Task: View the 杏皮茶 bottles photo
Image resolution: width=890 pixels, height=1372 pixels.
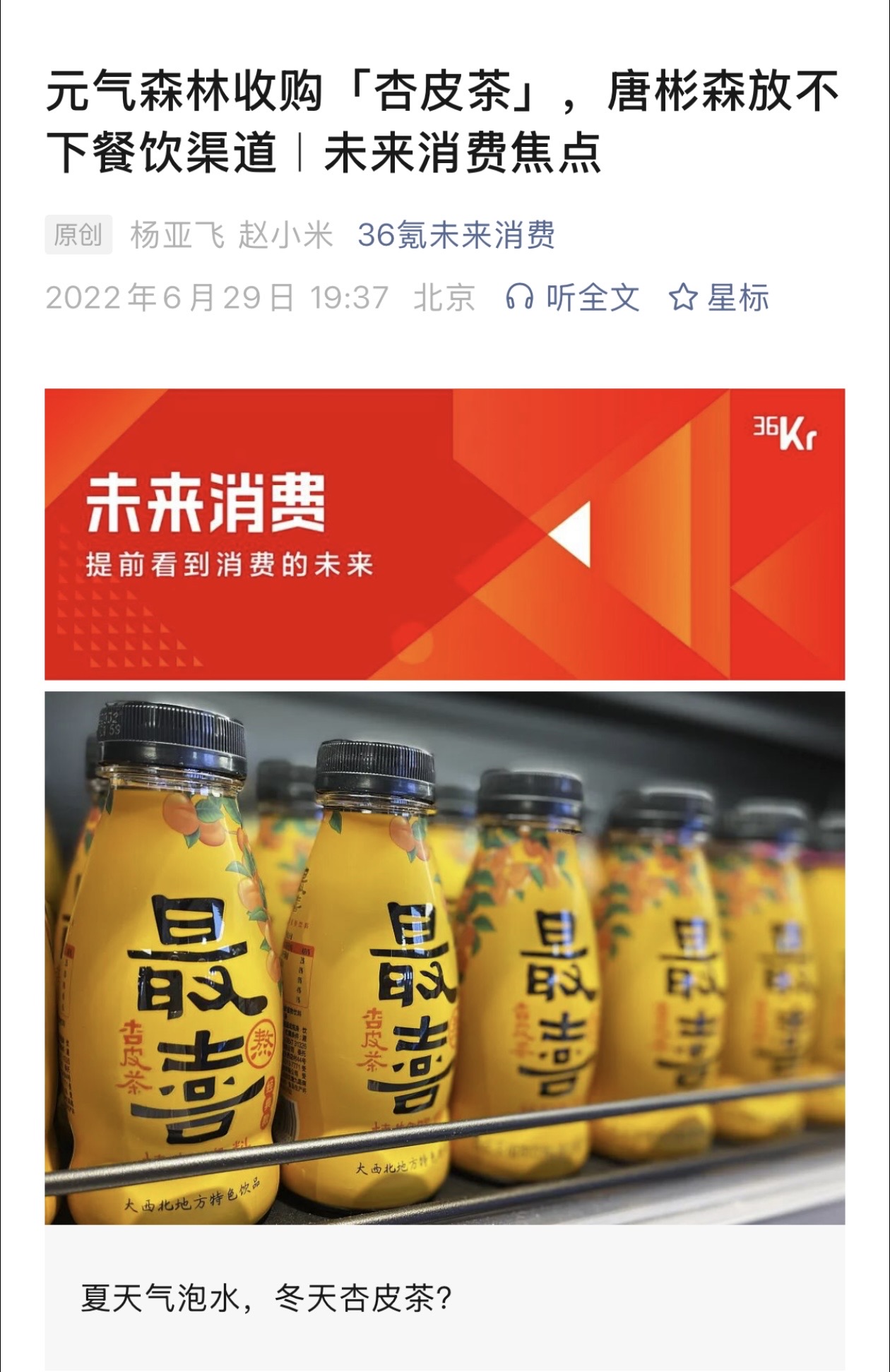Action: pyautogui.click(x=445, y=958)
